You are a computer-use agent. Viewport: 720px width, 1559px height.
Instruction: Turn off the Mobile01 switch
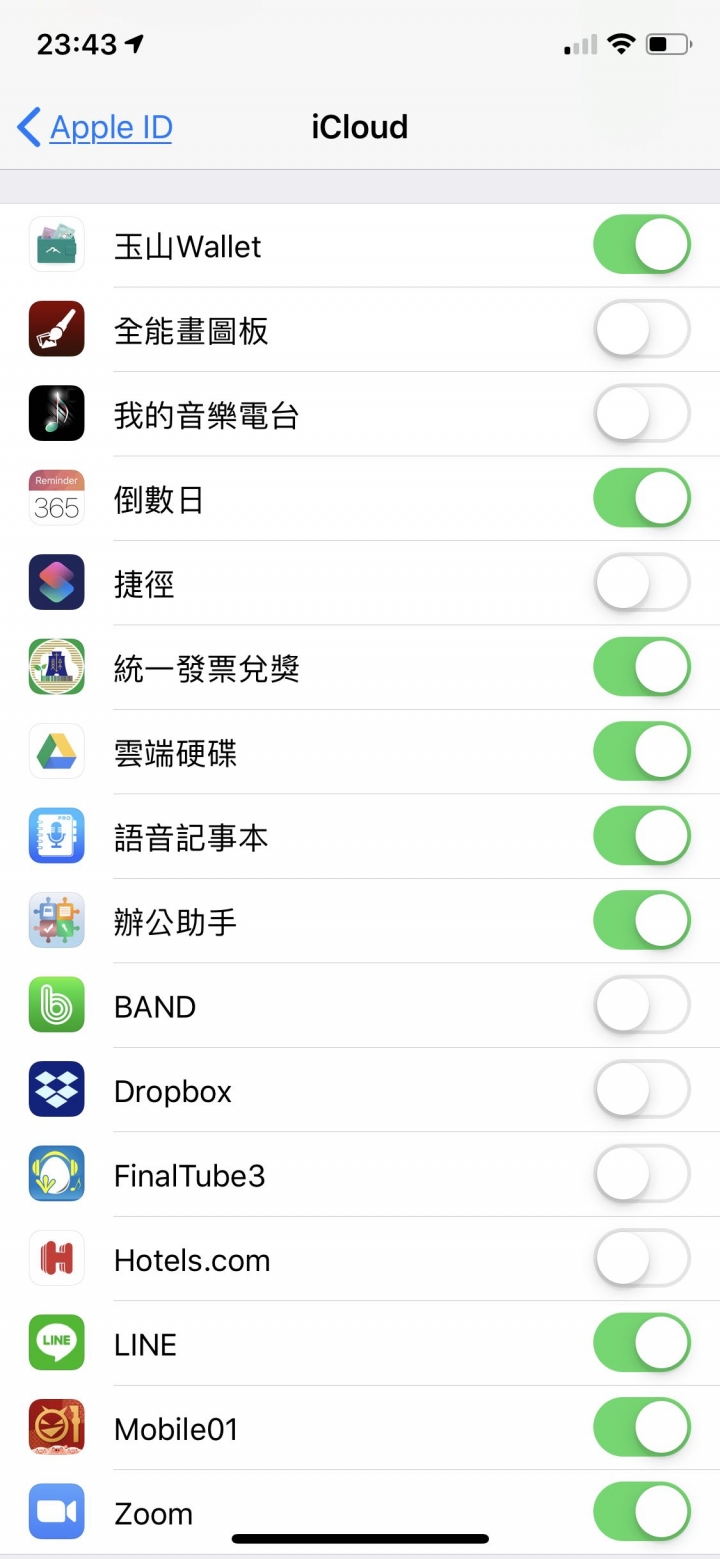(x=642, y=1428)
